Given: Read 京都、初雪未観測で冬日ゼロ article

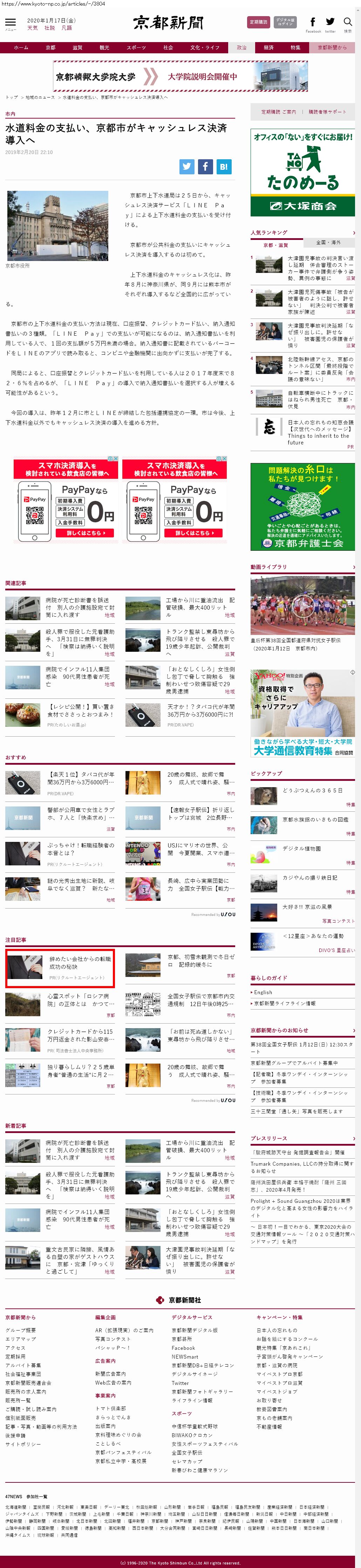Looking at the screenshot, I should click(x=200, y=960).
